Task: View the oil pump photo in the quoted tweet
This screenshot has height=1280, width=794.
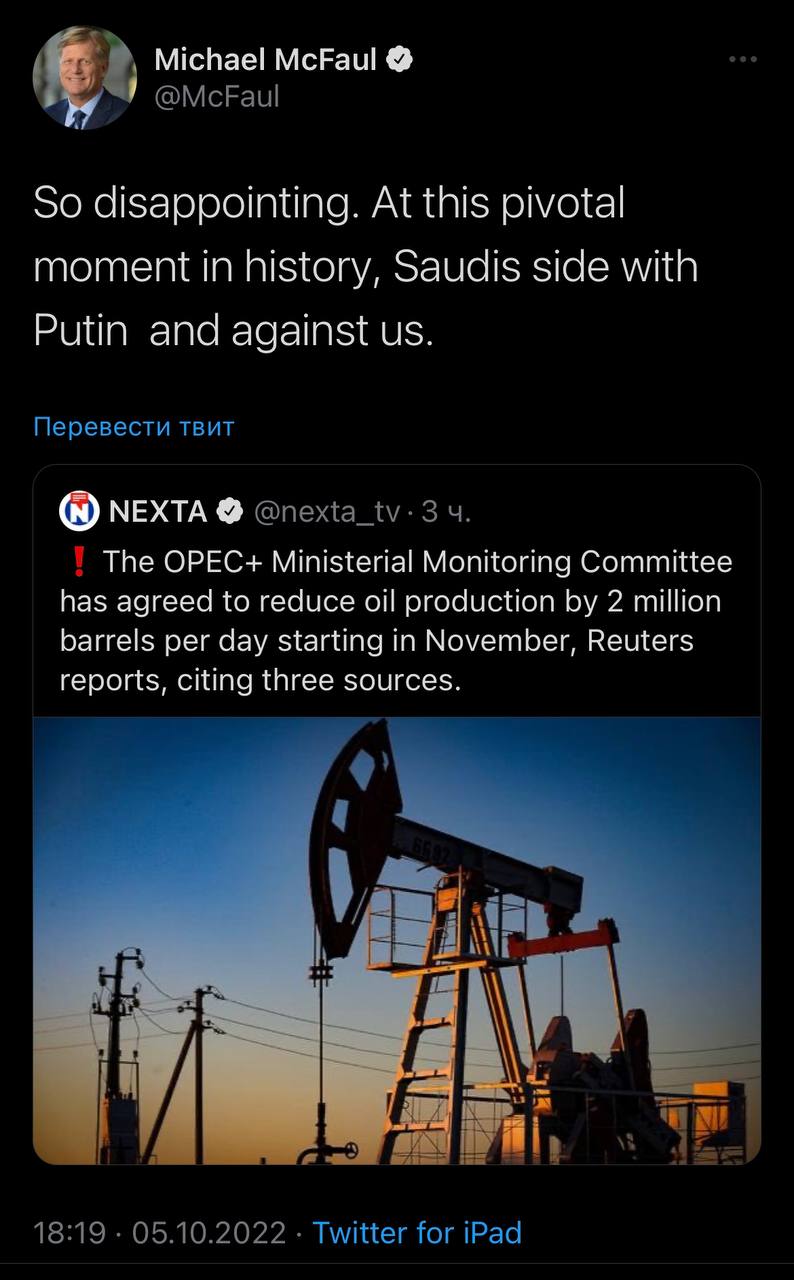Action: tap(396, 940)
